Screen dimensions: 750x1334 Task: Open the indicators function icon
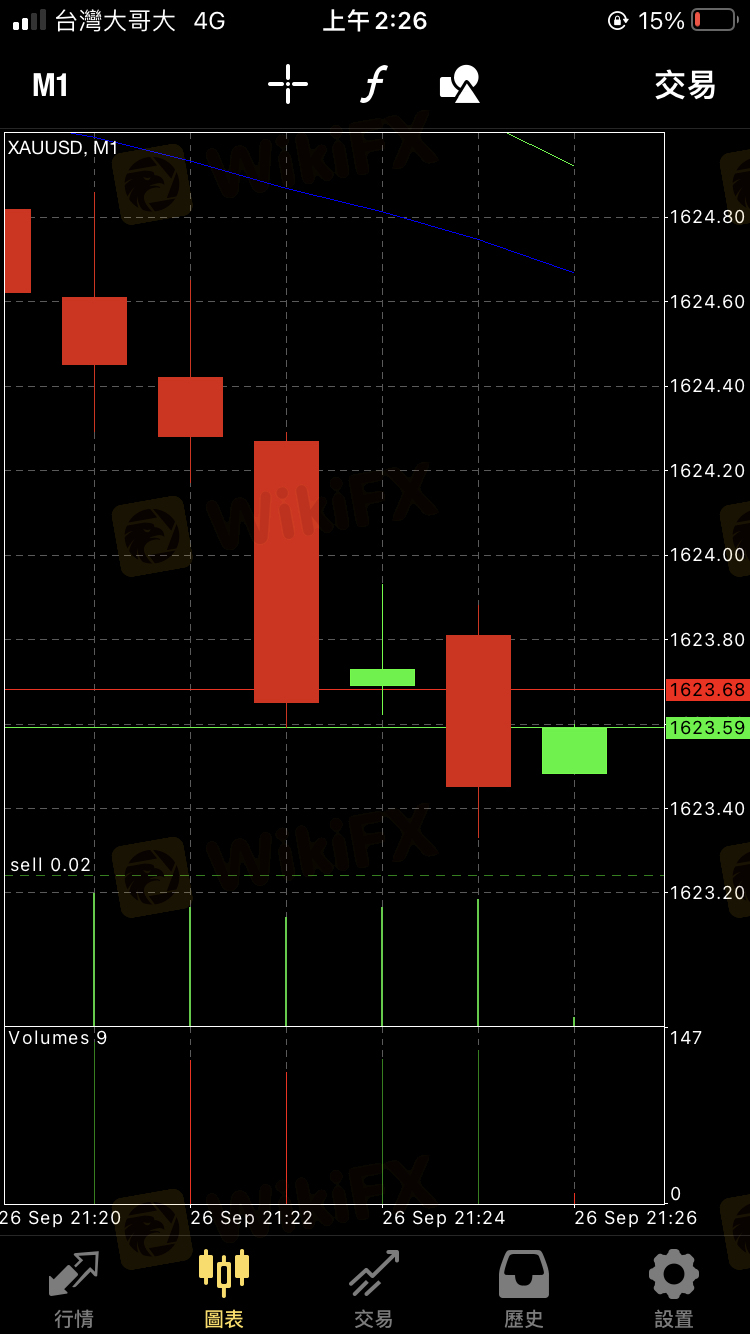point(373,84)
